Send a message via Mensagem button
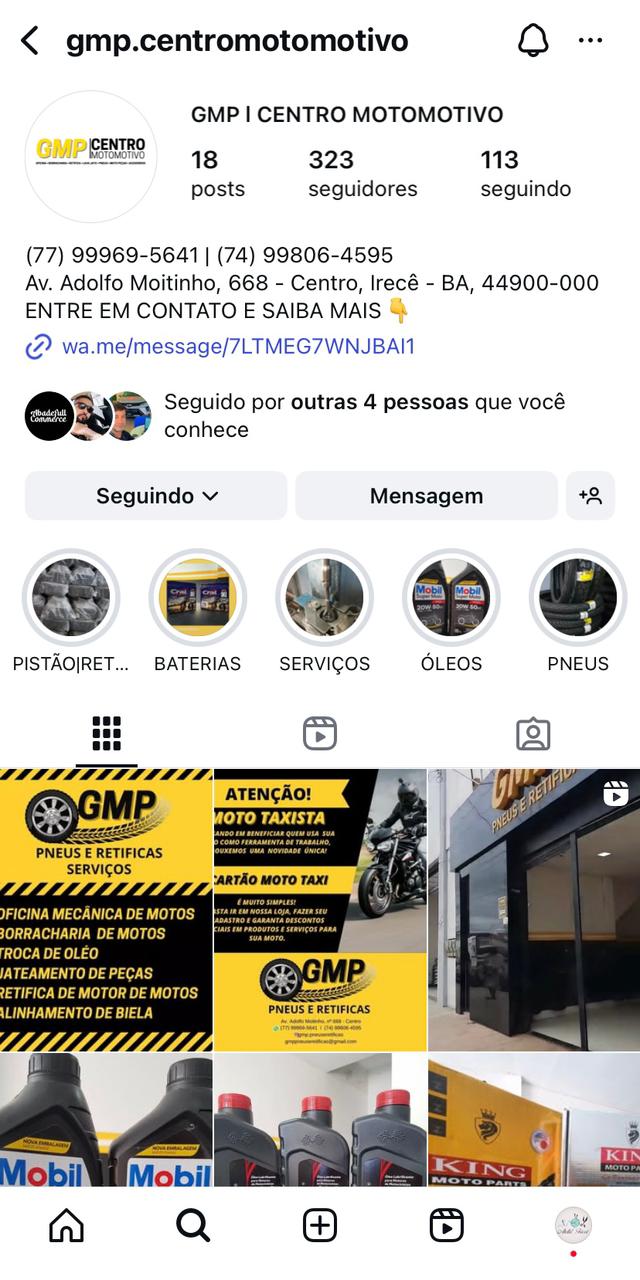 [426, 496]
